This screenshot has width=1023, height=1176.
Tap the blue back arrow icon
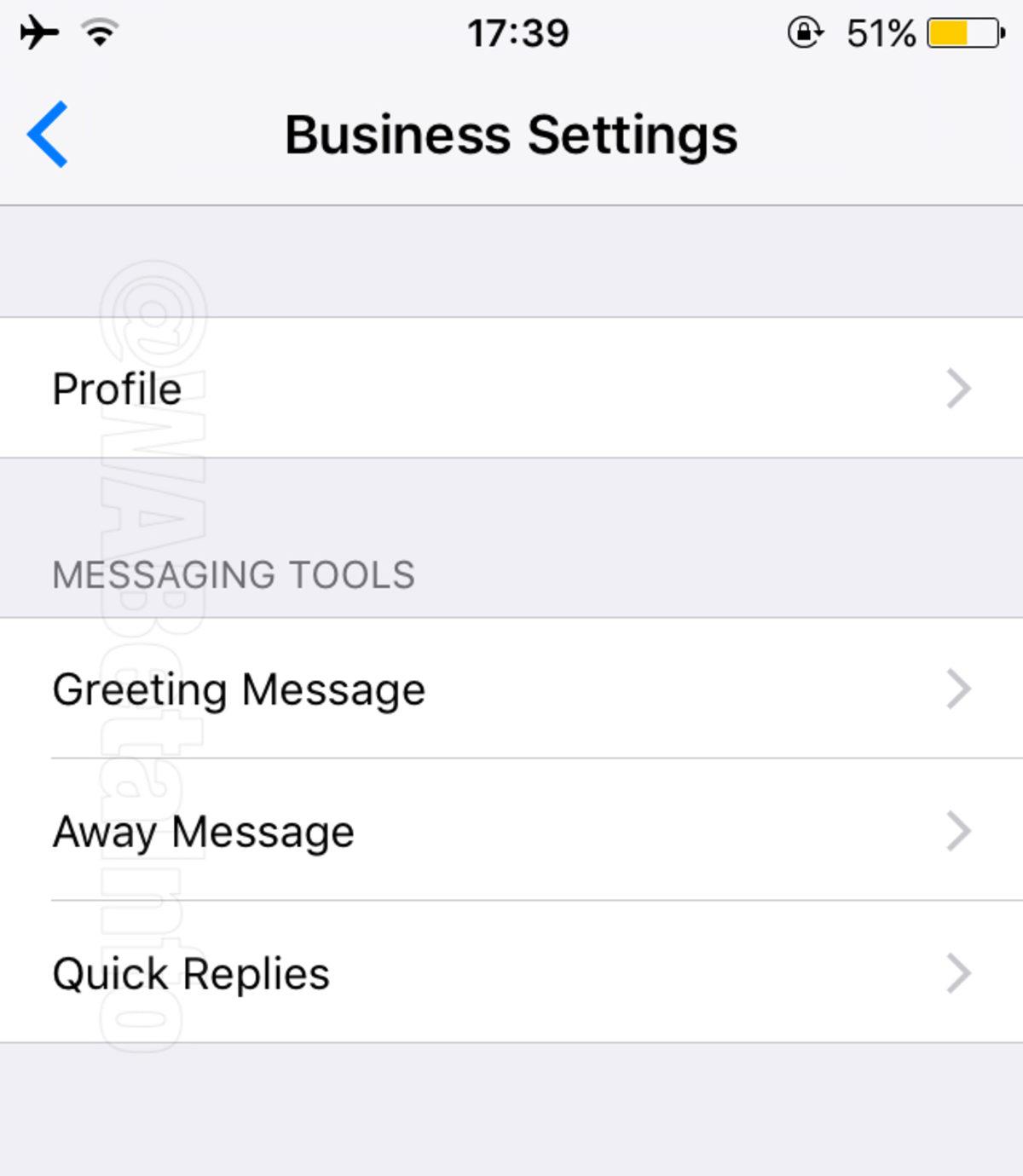pos(49,135)
